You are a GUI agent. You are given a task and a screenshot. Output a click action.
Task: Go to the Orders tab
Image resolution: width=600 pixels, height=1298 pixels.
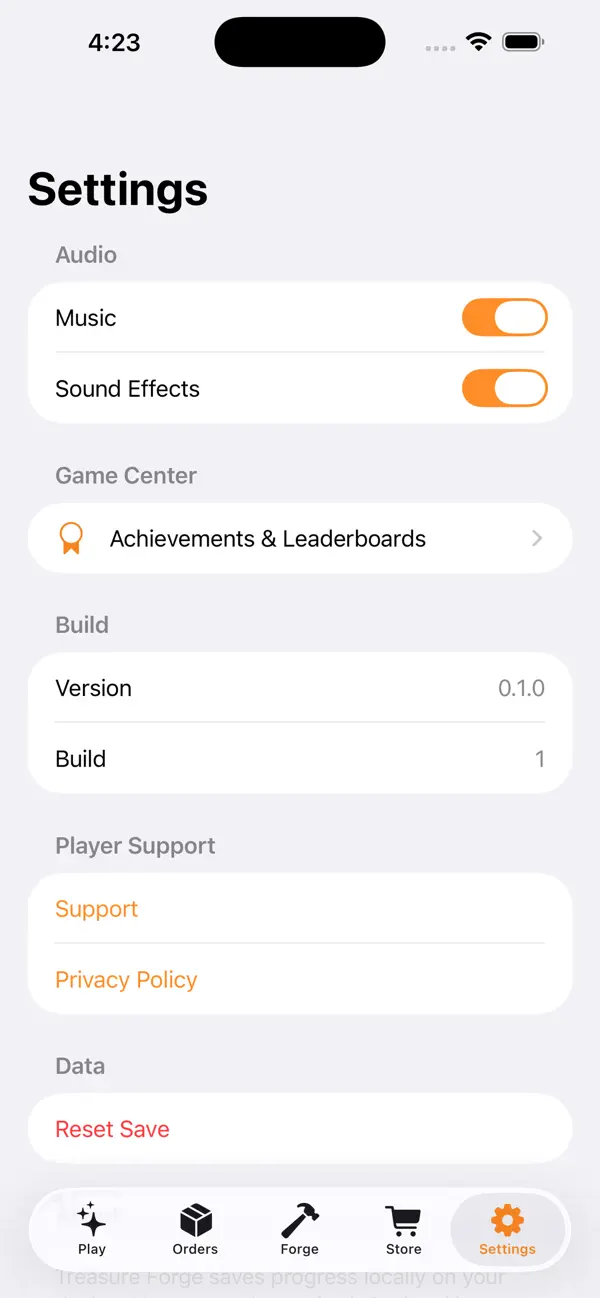pos(195,1229)
